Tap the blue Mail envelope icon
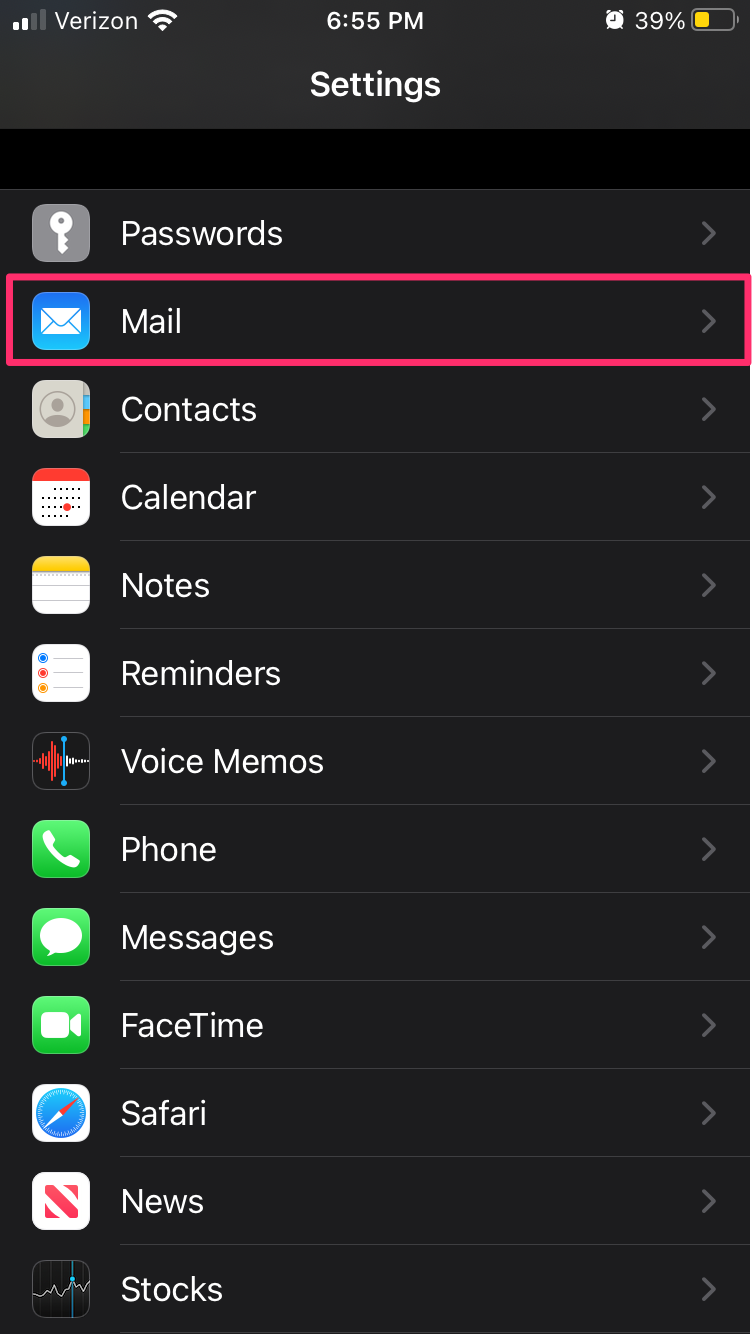 tap(61, 321)
